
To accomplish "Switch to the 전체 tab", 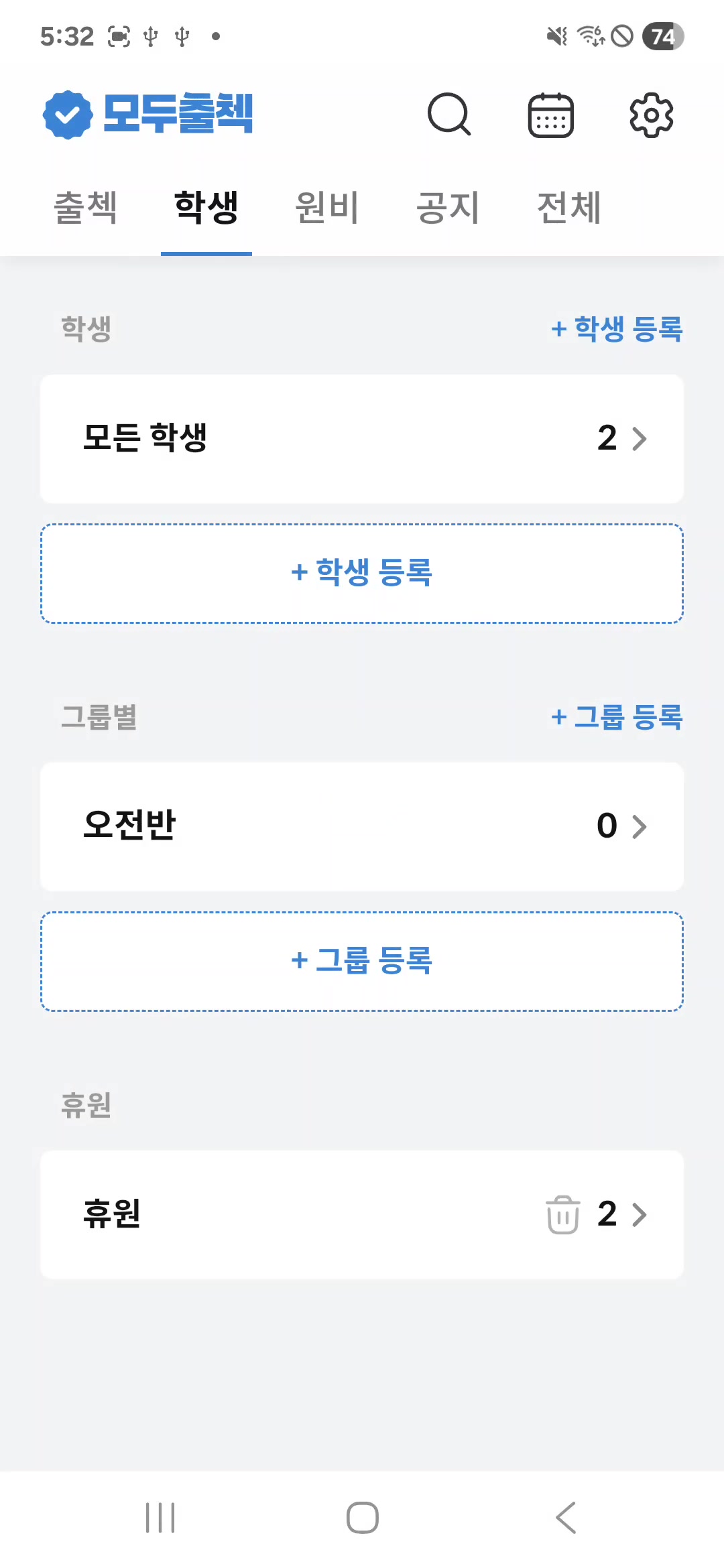I will [568, 207].
